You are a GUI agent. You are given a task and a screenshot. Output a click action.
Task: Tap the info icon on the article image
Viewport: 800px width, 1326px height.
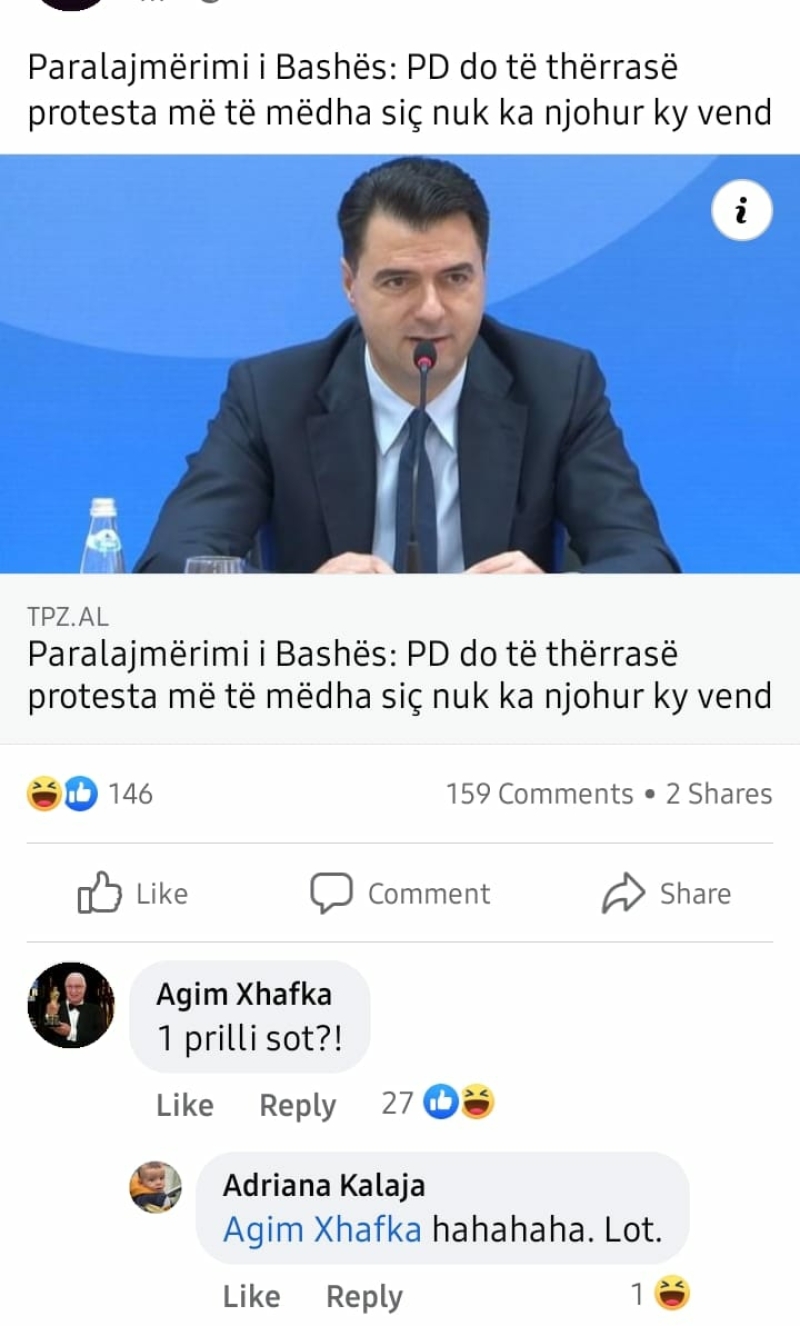[741, 212]
